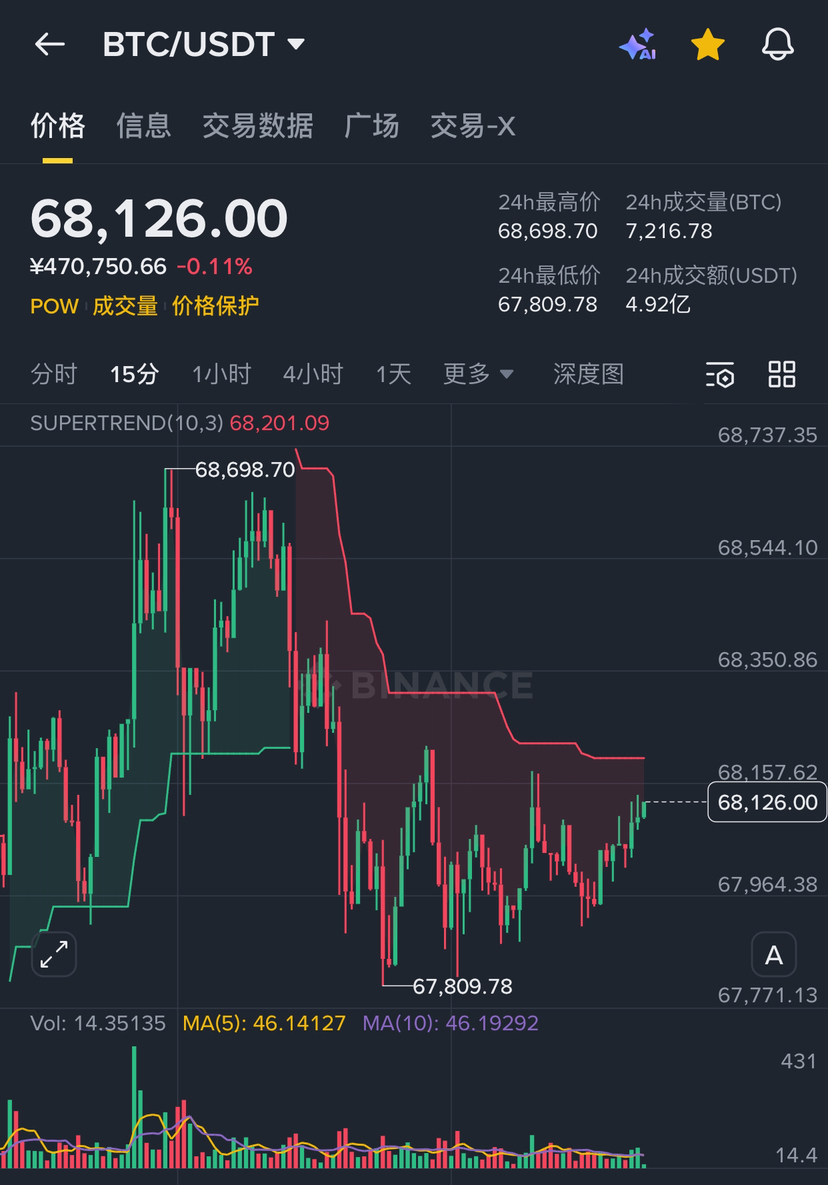This screenshot has width=828, height=1185.
Task: Switch to the 交易数据 tab
Action: click(258, 125)
